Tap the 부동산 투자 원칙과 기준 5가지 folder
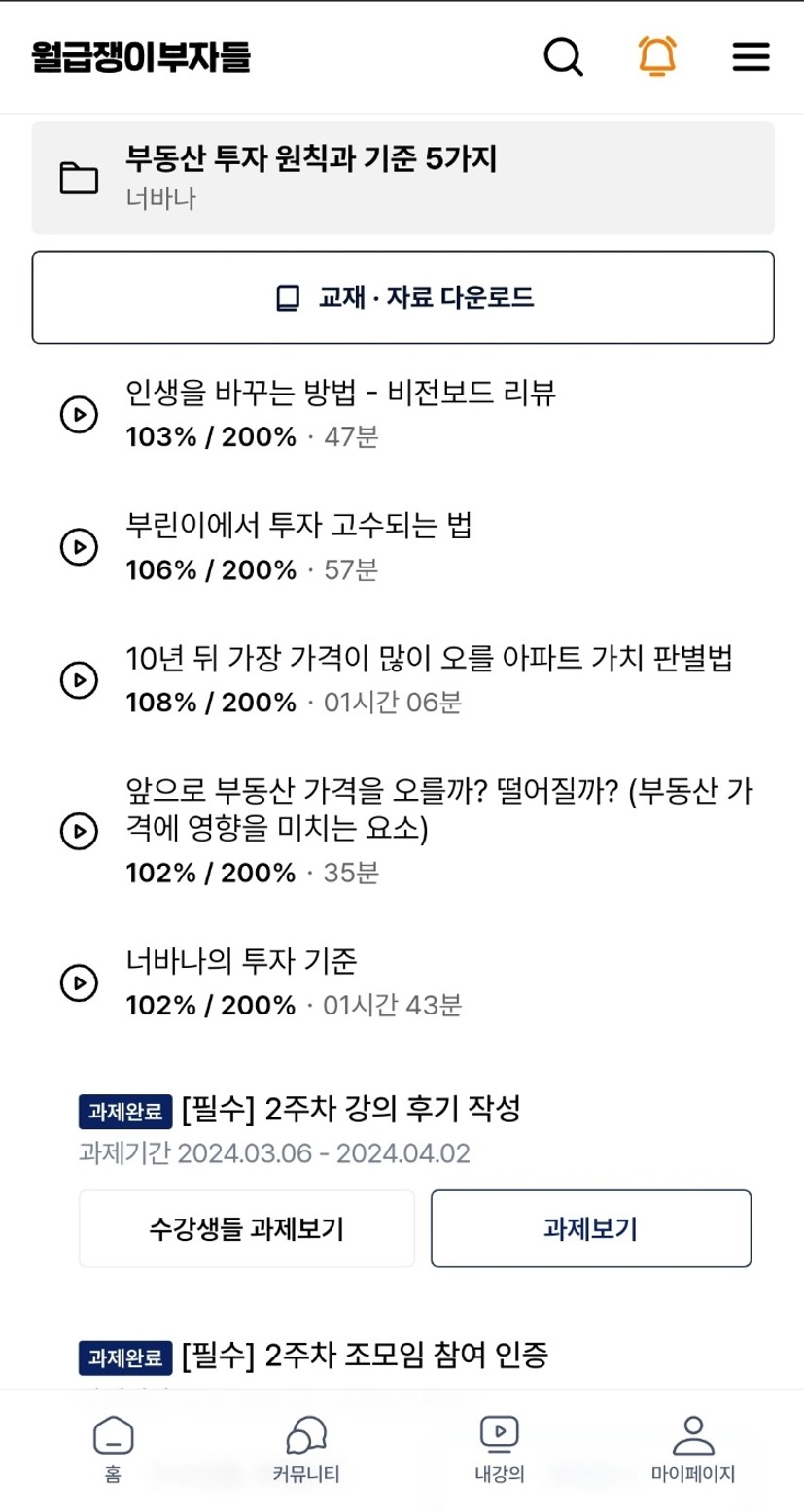 point(402,178)
